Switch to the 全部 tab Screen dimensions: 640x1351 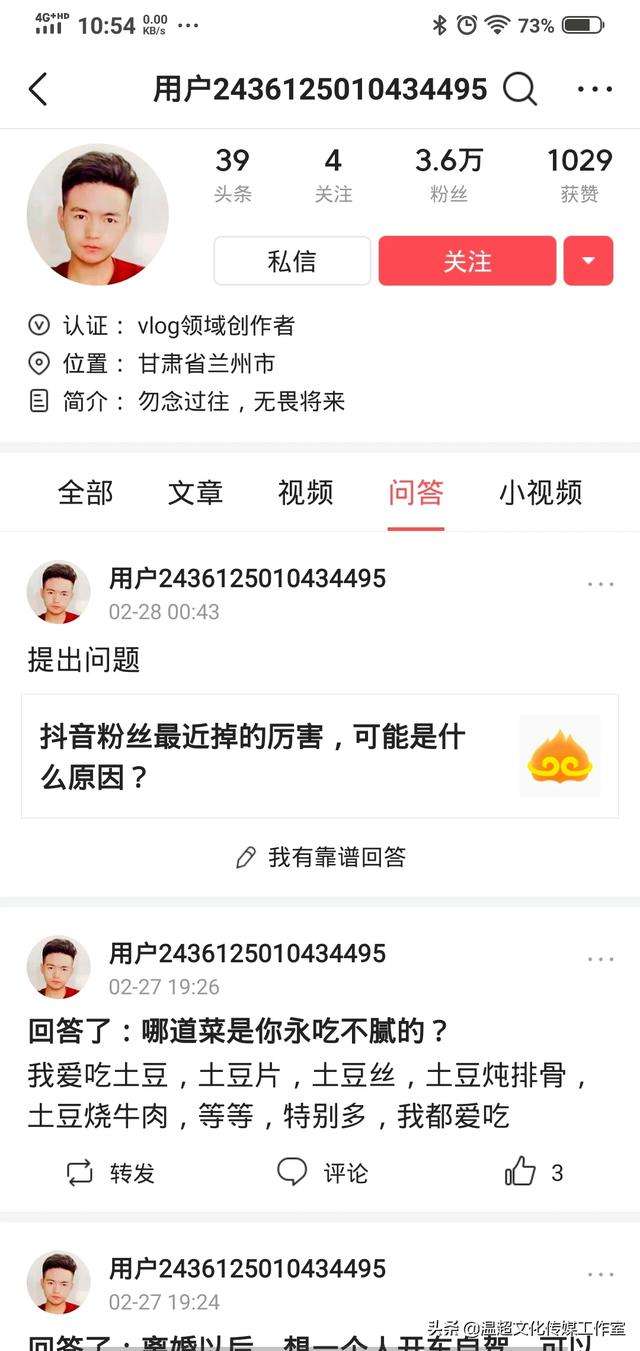point(86,492)
